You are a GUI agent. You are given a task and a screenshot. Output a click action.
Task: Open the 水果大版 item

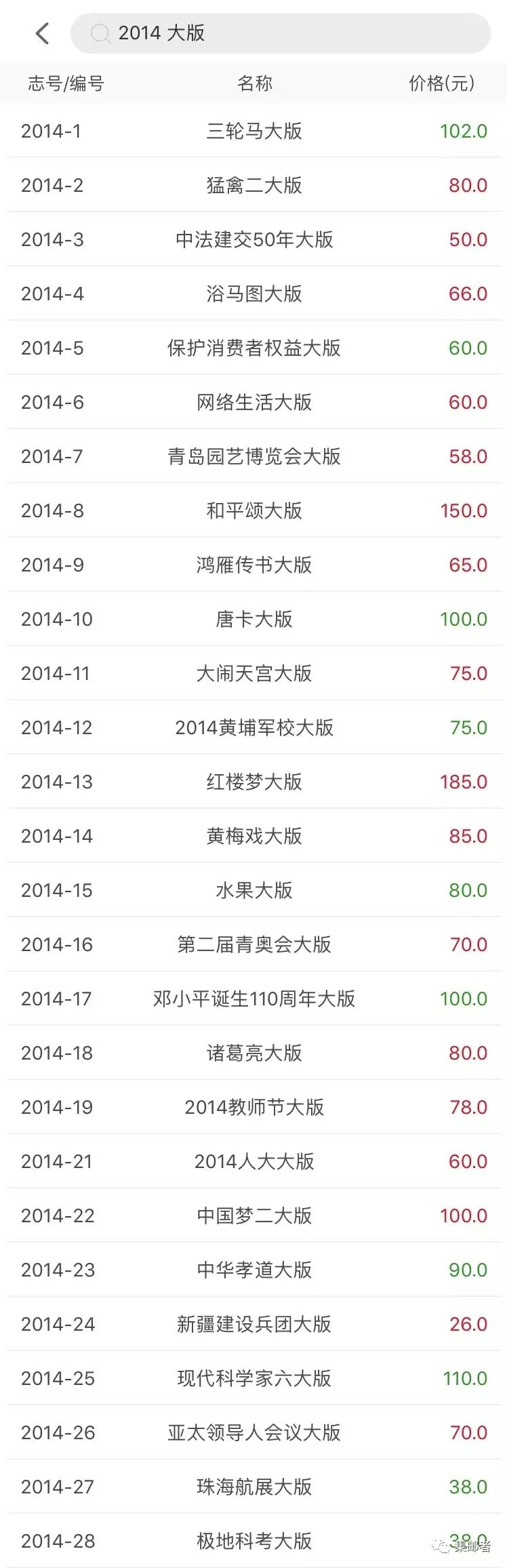pos(254,890)
